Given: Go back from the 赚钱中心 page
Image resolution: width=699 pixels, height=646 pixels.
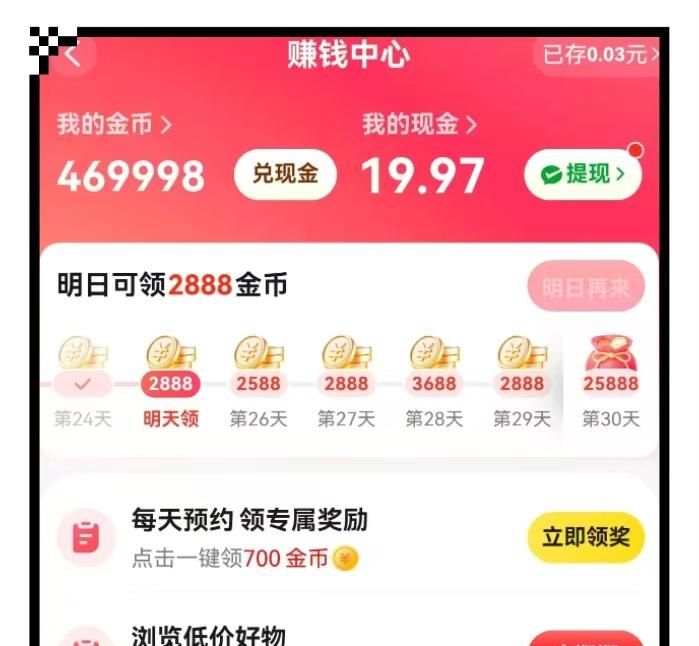Looking at the screenshot, I should tap(72, 56).
